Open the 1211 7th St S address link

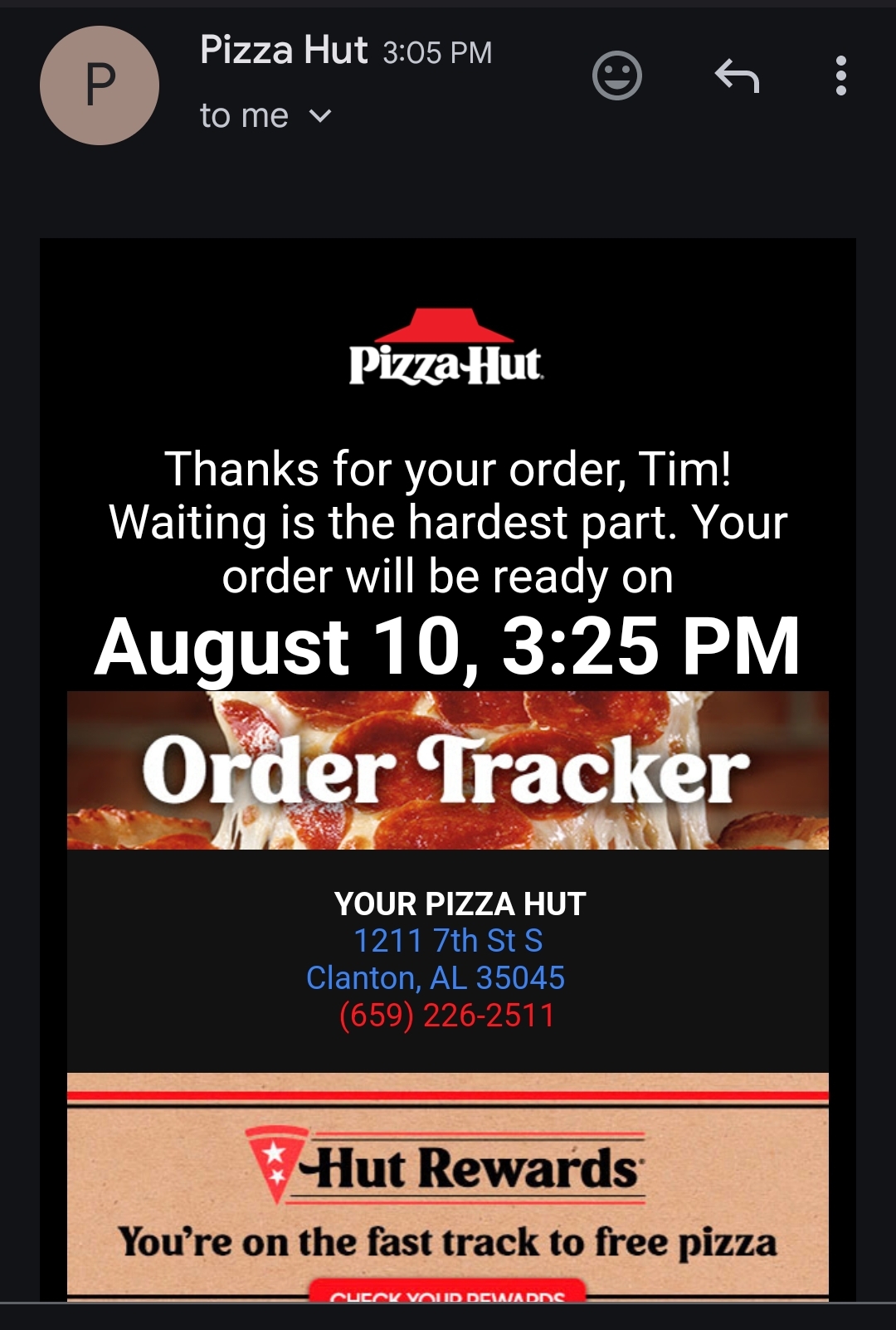pos(448,941)
